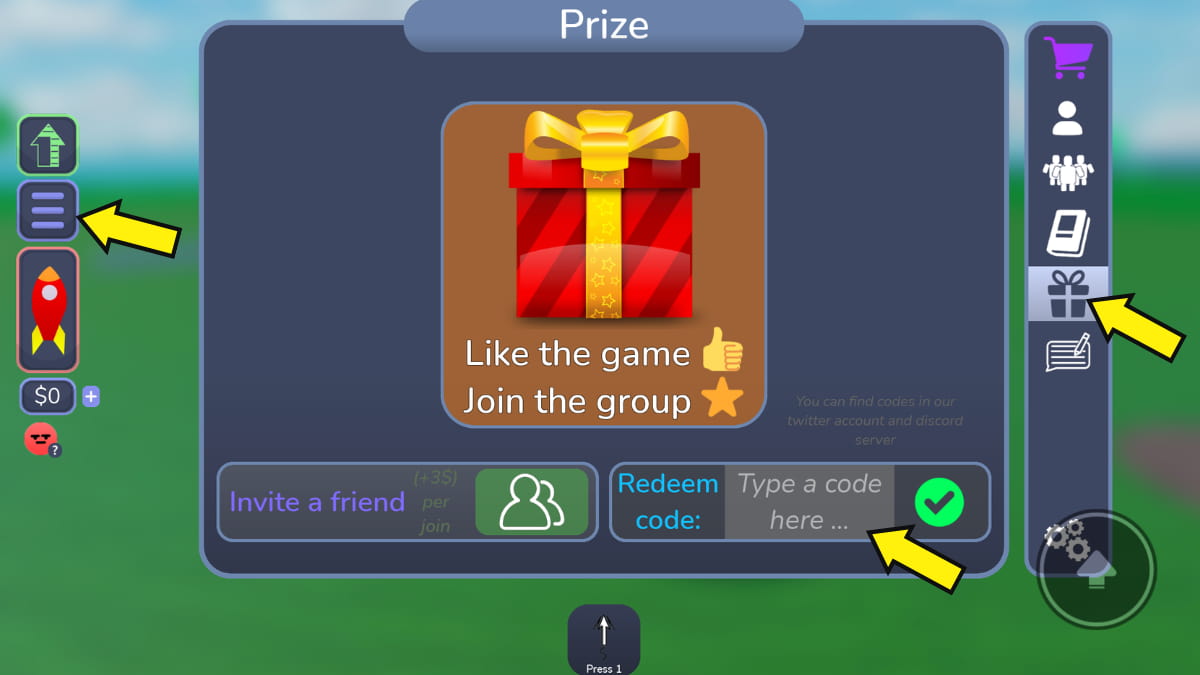Image resolution: width=1200 pixels, height=675 pixels.
Task: Tap the Invite a friend button
Action: point(531,502)
